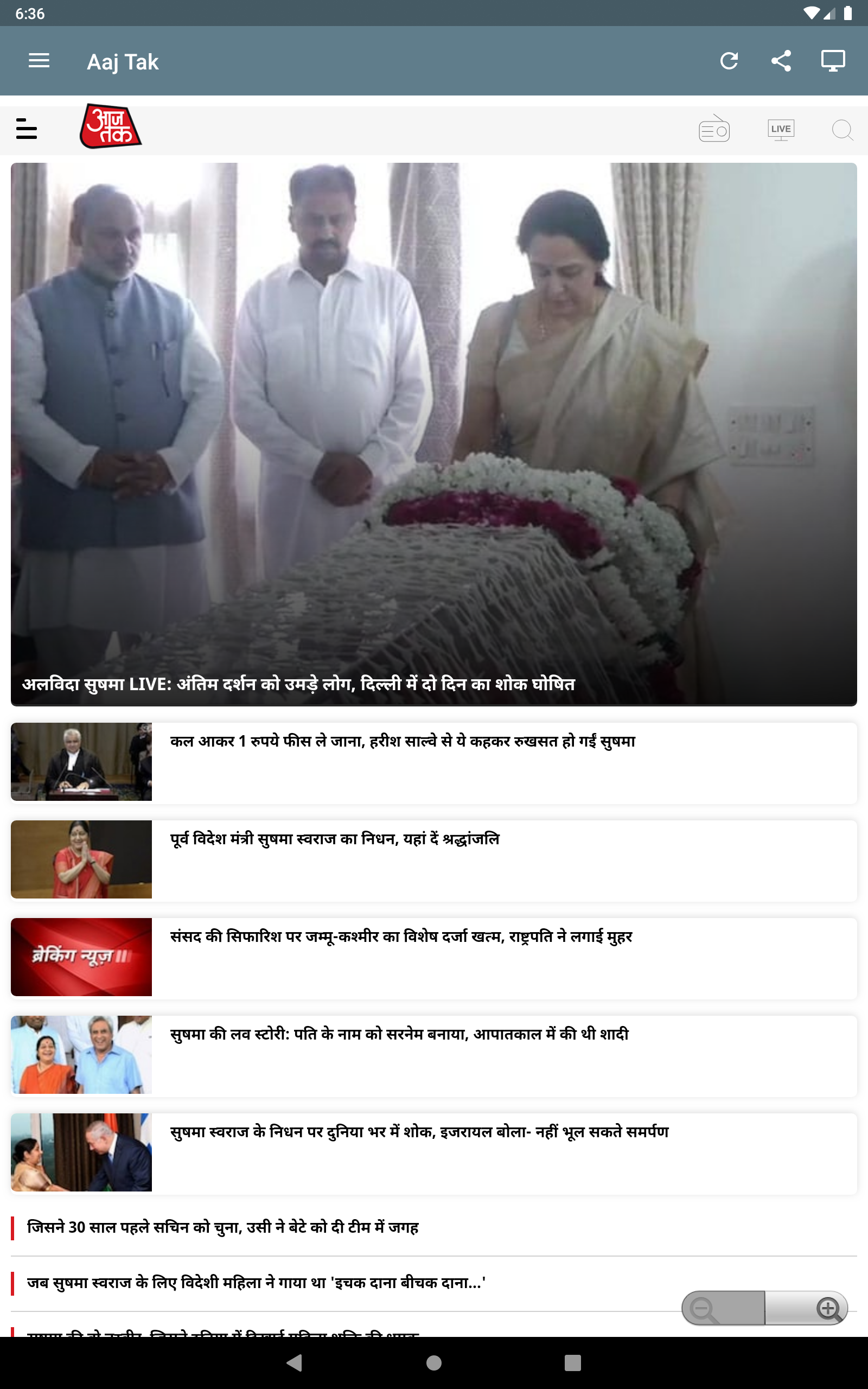Viewport: 868px width, 1389px height.
Task: Open the radio streaming icon
Action: coord(713,130)
